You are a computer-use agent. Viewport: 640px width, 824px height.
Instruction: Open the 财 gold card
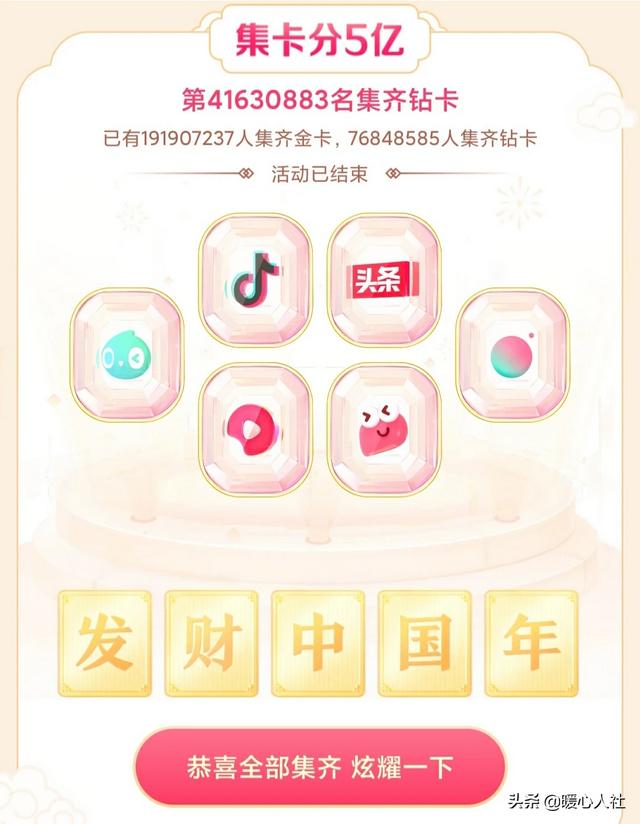211,643
